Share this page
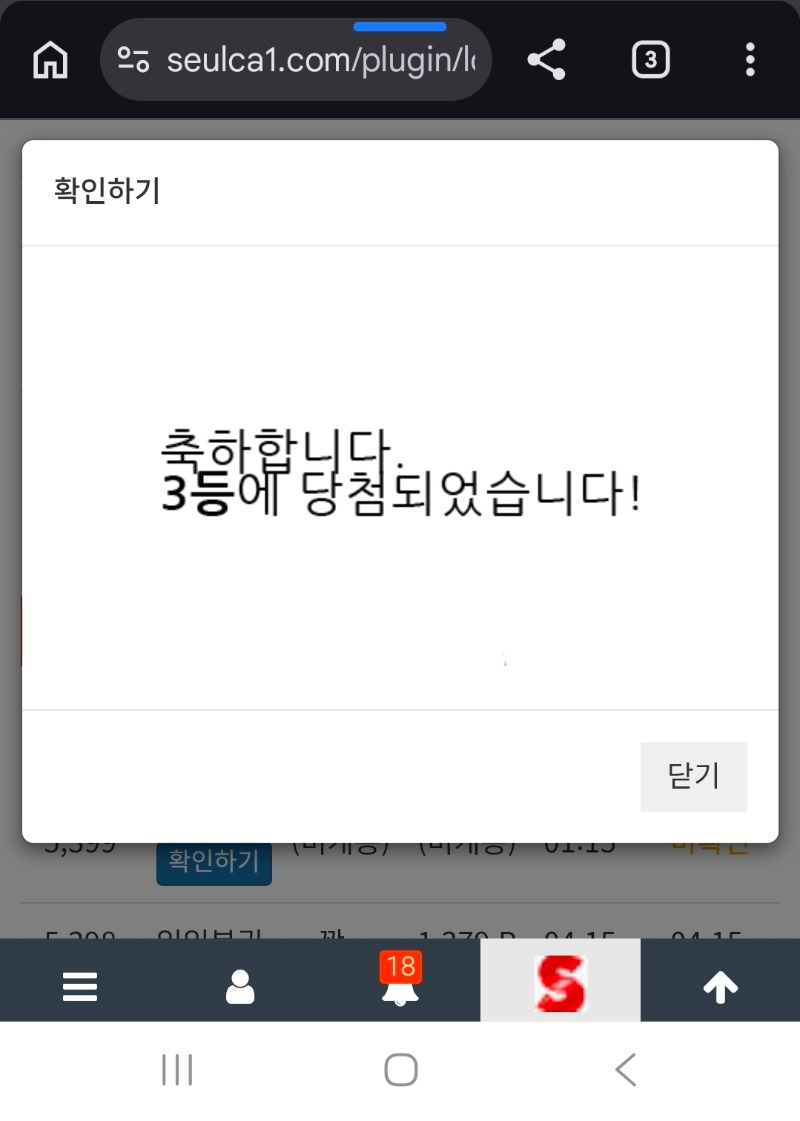Screen dimensions: 800x1121 pos(546,61)
